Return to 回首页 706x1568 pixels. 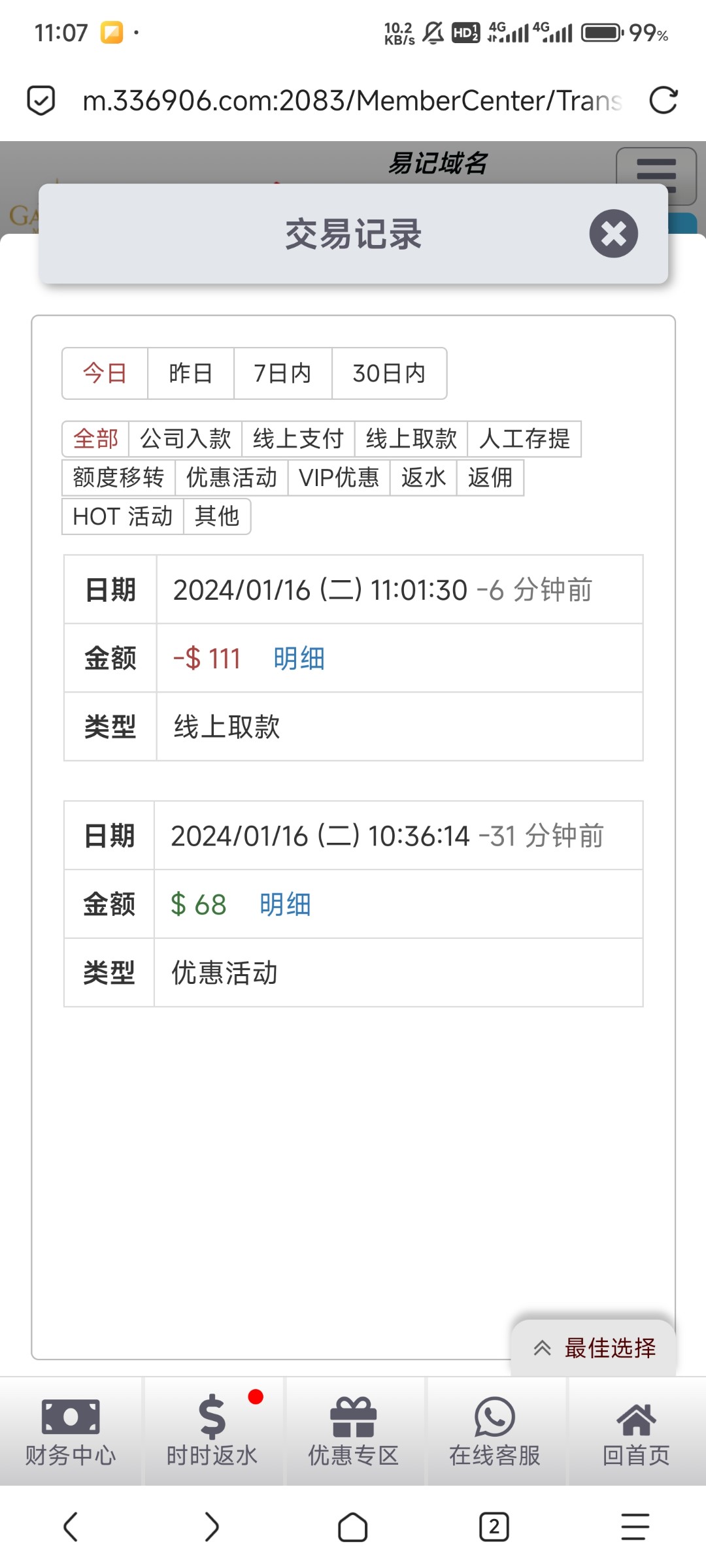tap(635, 1431)
